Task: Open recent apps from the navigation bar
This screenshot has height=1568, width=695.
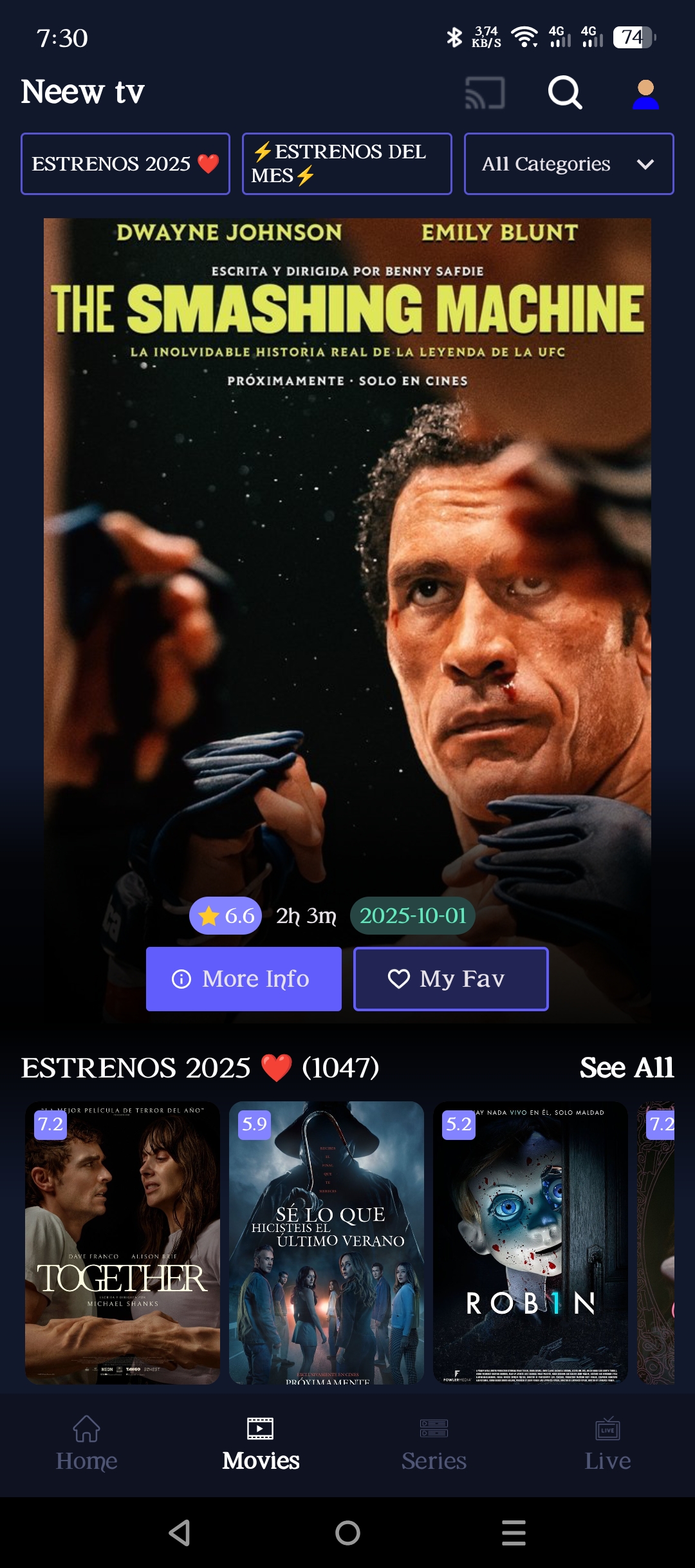Action: point(514,1533)
